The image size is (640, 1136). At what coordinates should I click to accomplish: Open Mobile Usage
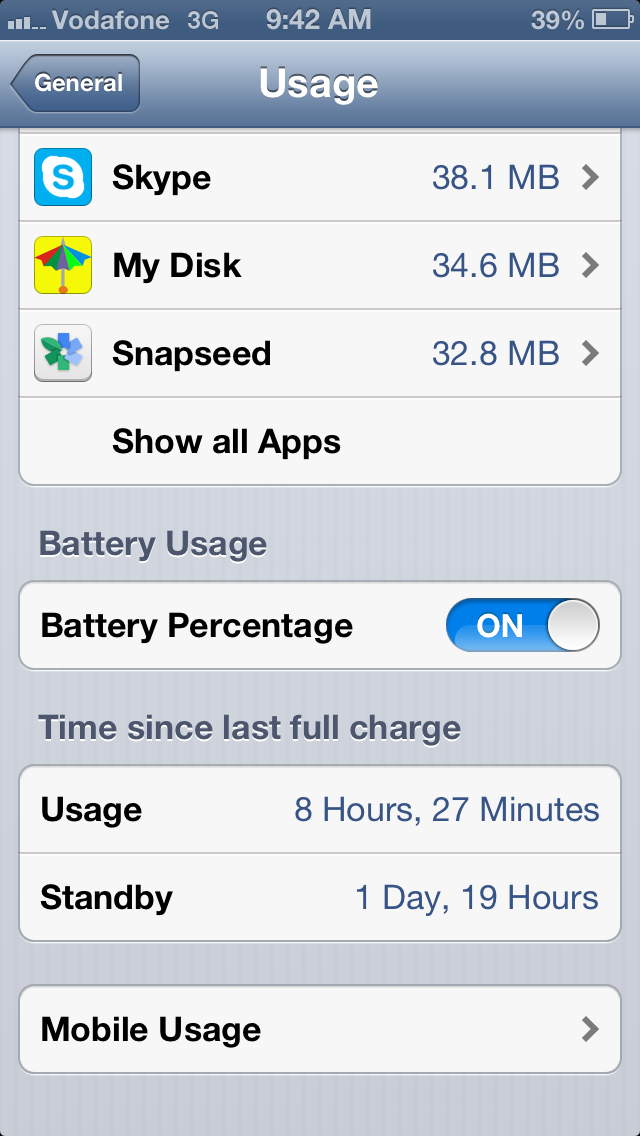coord(320,1030)
